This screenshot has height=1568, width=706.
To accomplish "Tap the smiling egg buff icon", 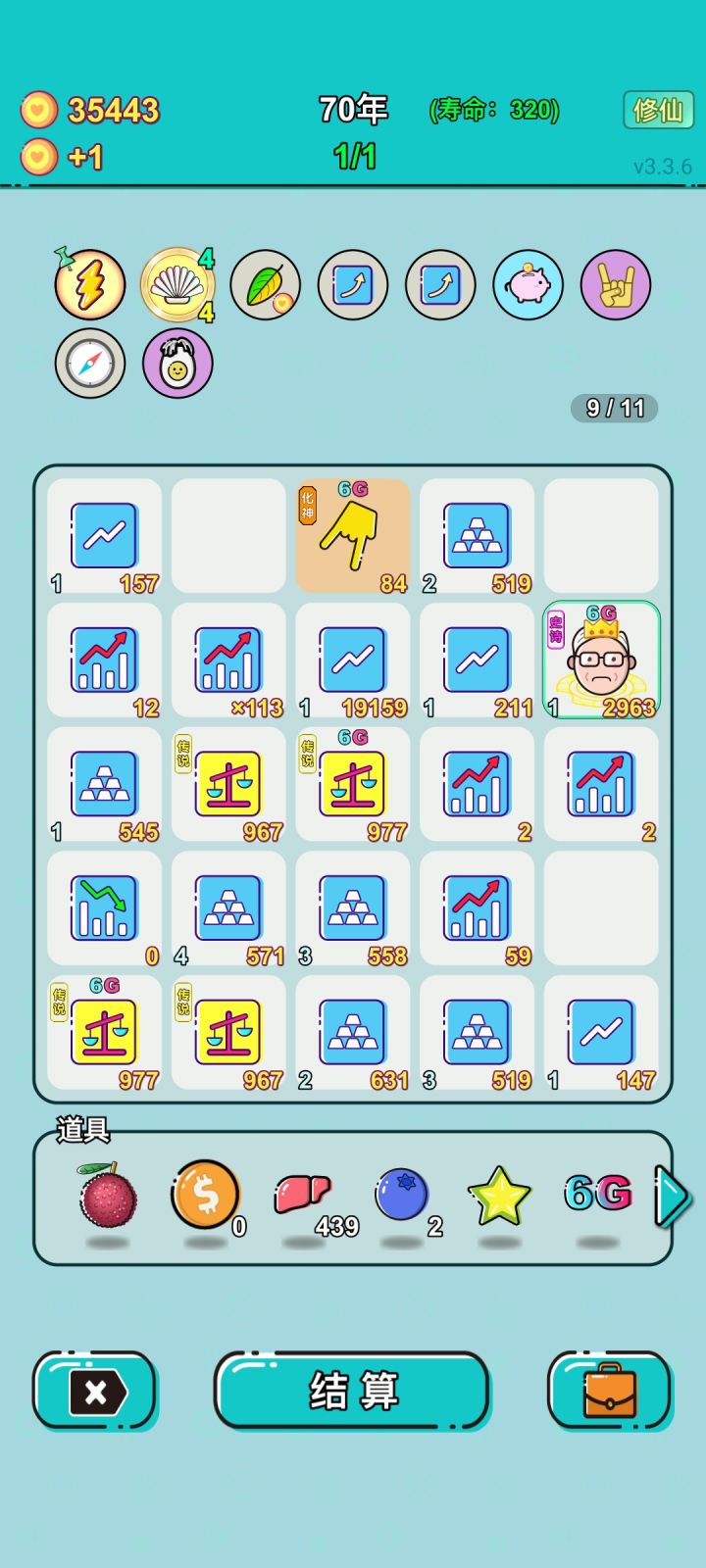I will 178,363.
